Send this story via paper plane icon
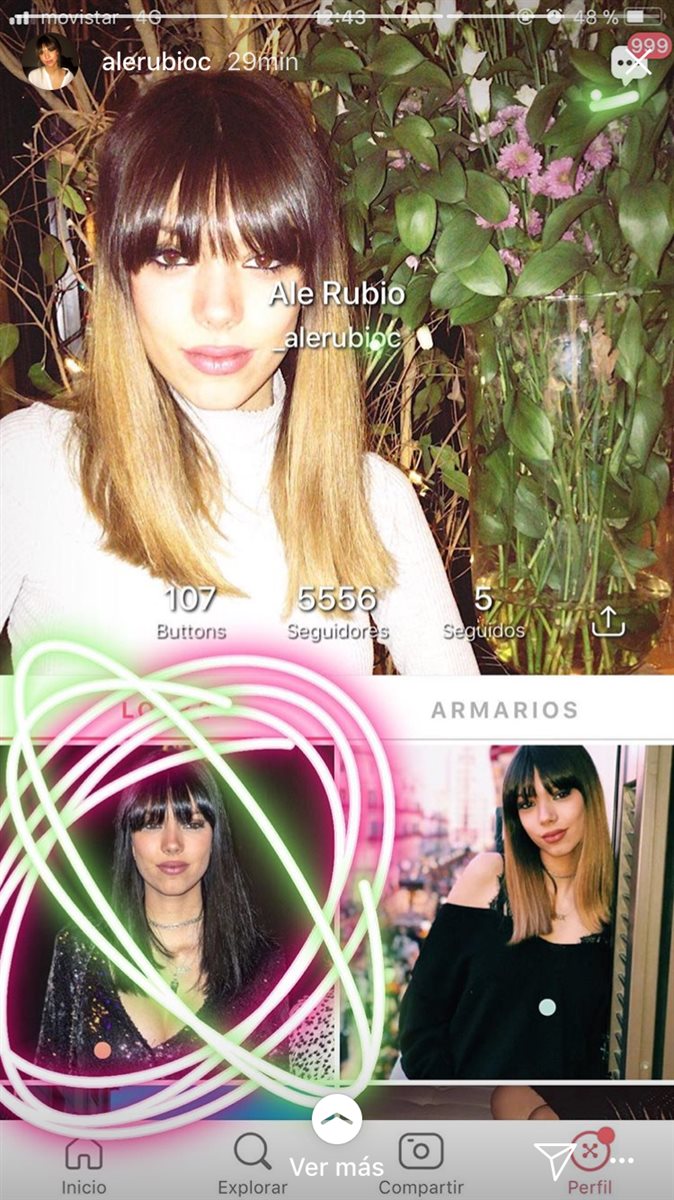Viewport: 674px width, 1200px height. coord(554,1160)
